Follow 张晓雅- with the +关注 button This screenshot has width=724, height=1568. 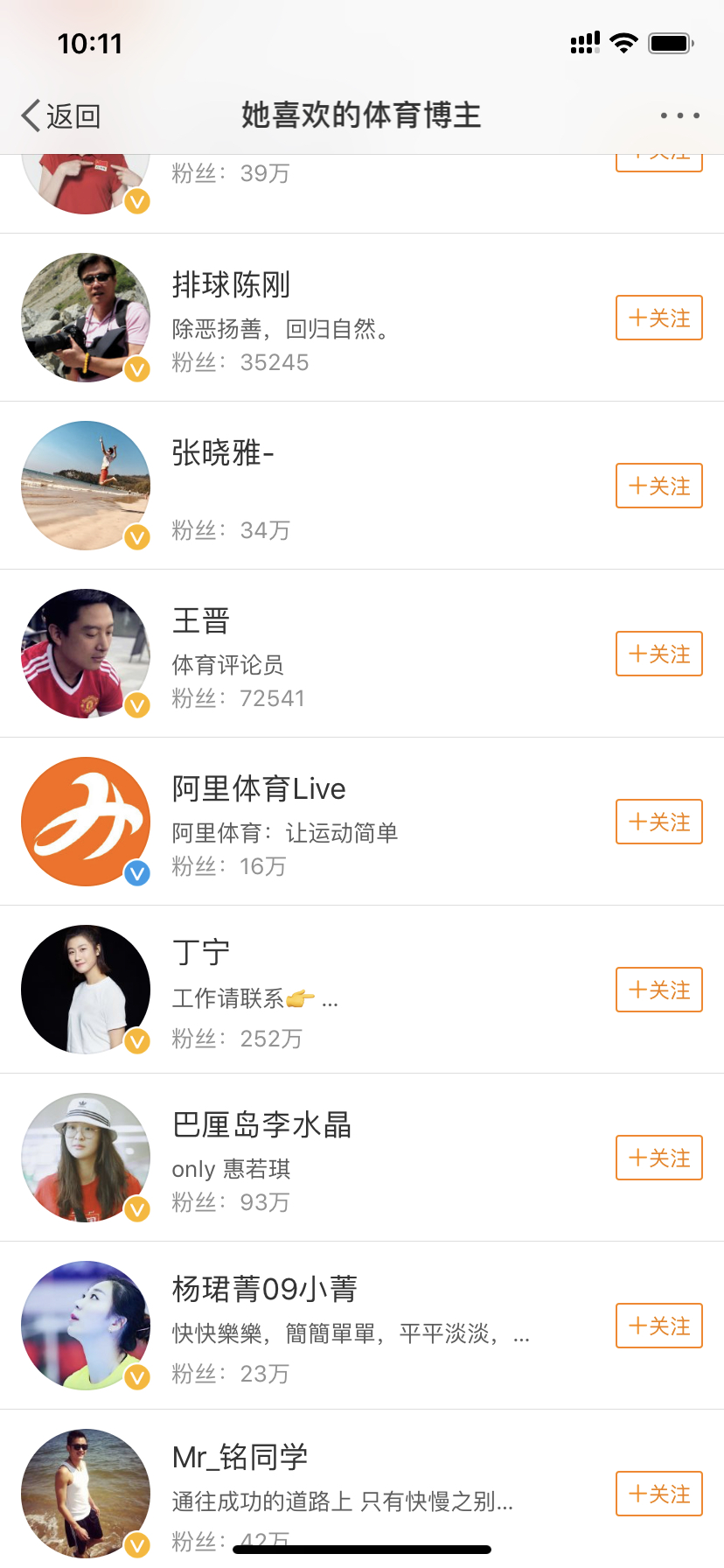[659, 486]
